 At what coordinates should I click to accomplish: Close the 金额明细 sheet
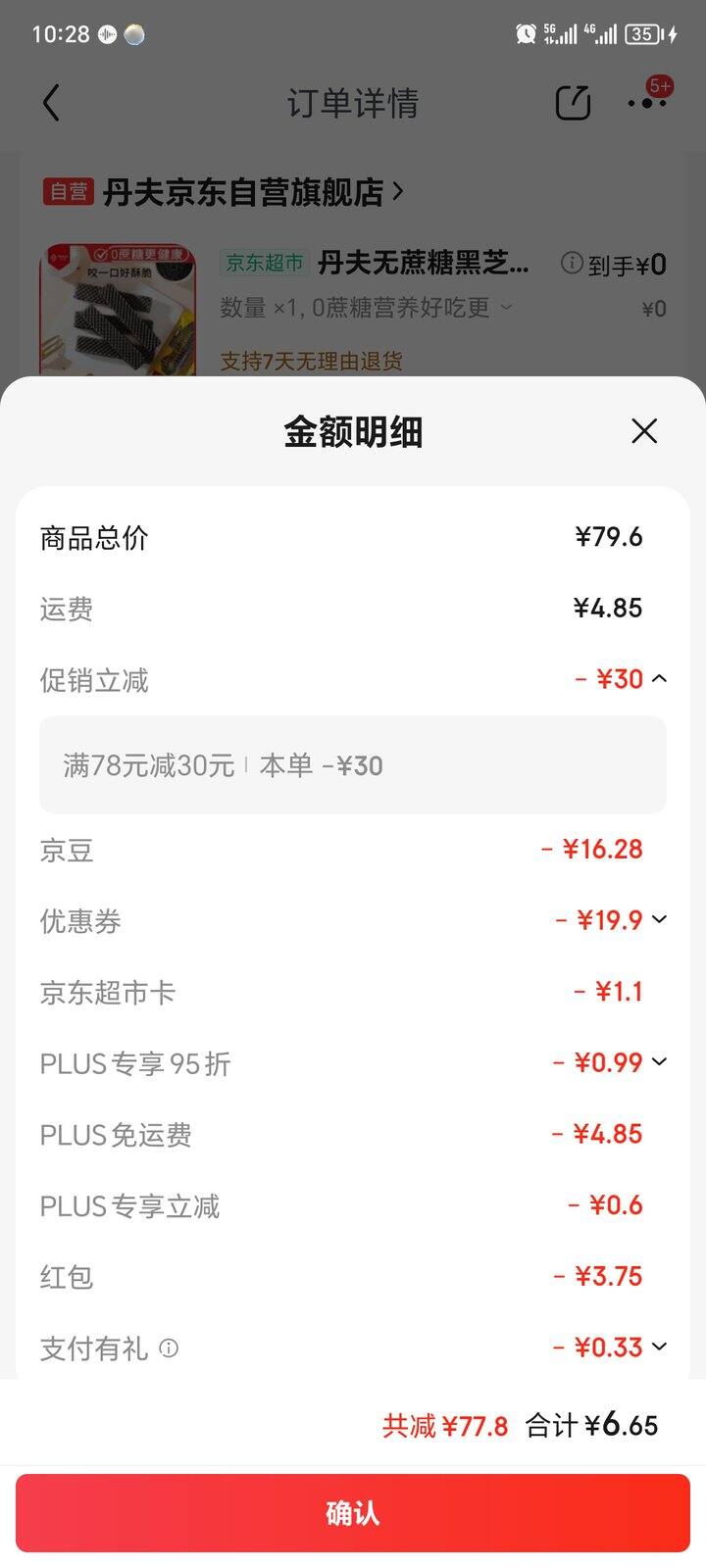click(644, 431)
